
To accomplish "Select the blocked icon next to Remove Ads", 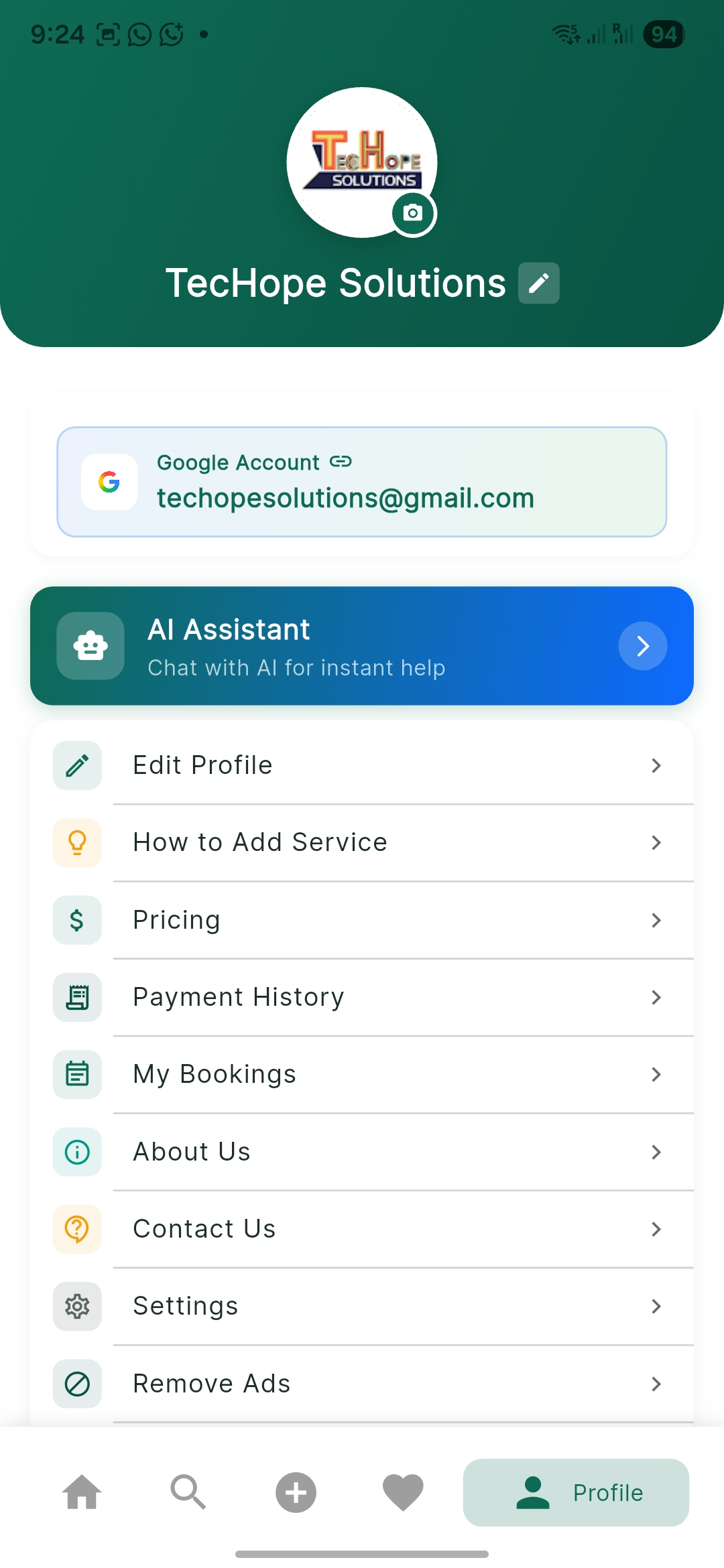I will point(77,1384).
